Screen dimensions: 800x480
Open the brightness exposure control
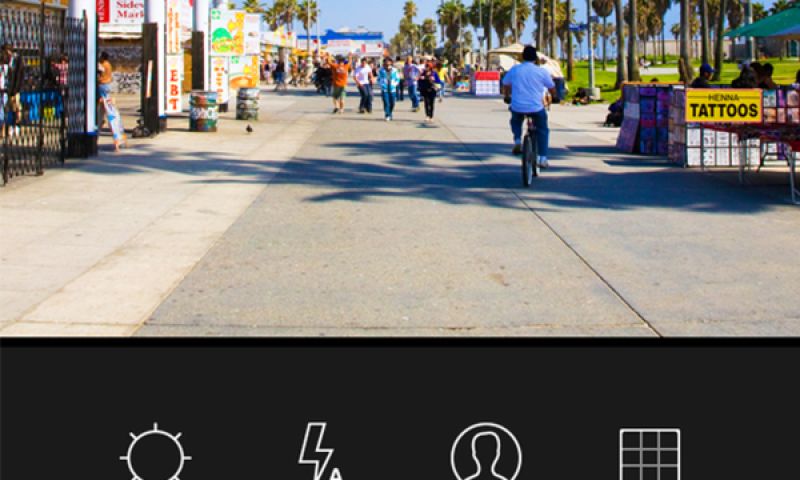[156, 455]
